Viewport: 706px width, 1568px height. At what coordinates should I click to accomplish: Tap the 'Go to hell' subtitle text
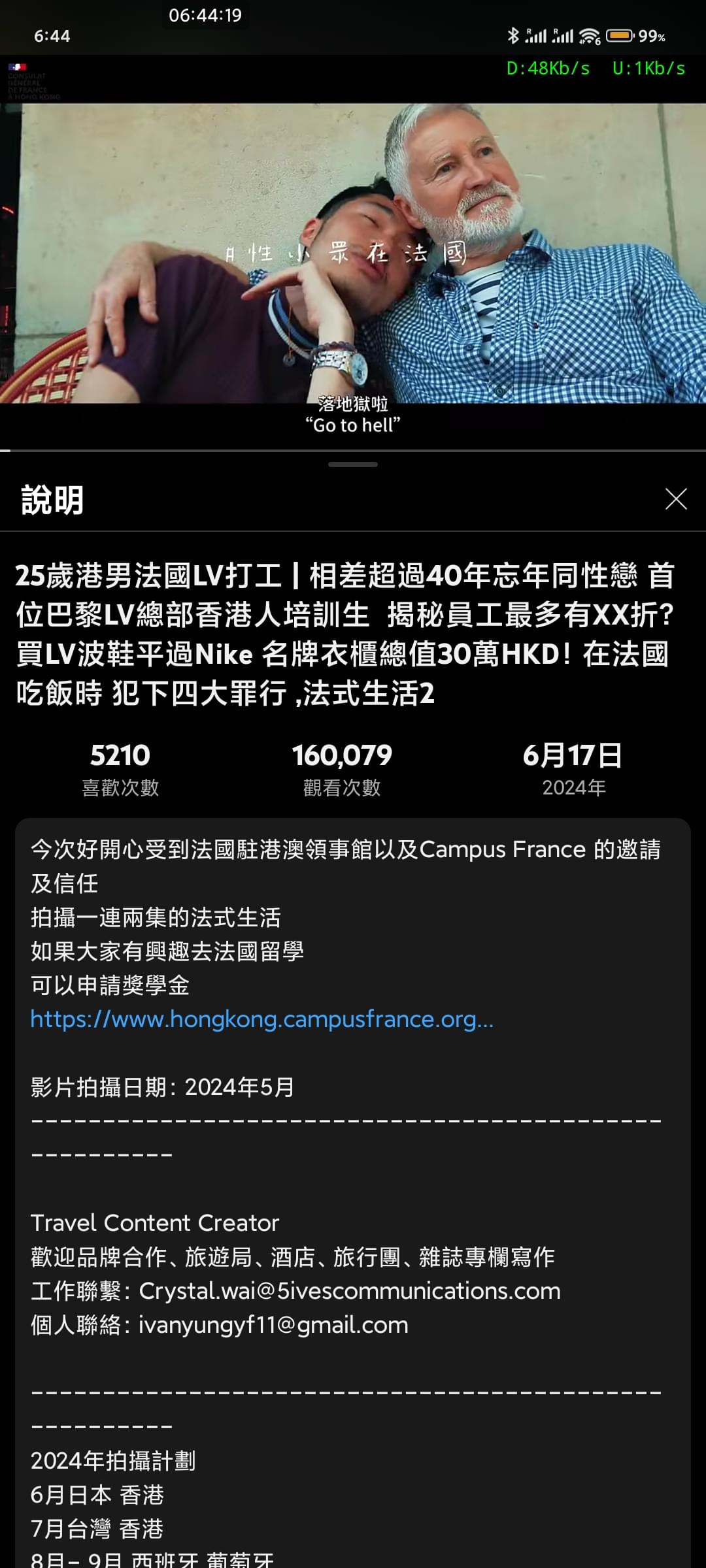(x=353, y=426)
